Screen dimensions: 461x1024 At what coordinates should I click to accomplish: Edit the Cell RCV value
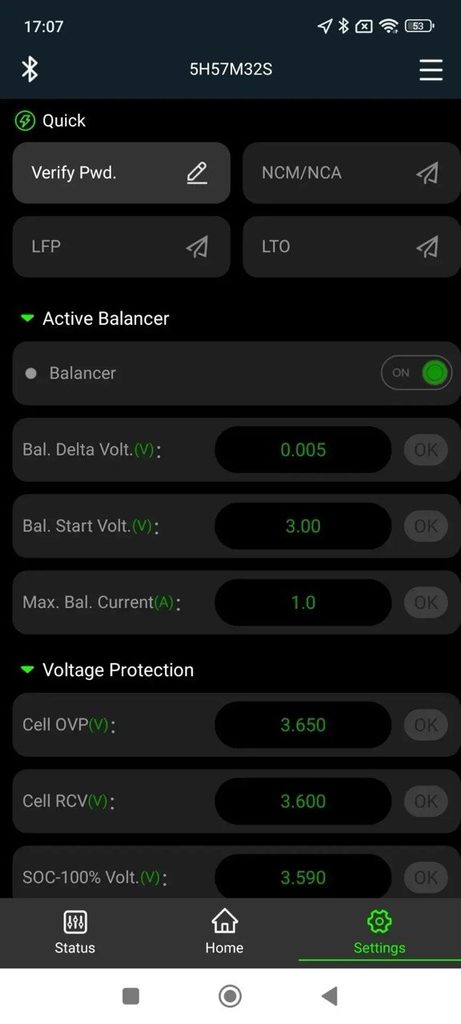[x=303, y=801]
